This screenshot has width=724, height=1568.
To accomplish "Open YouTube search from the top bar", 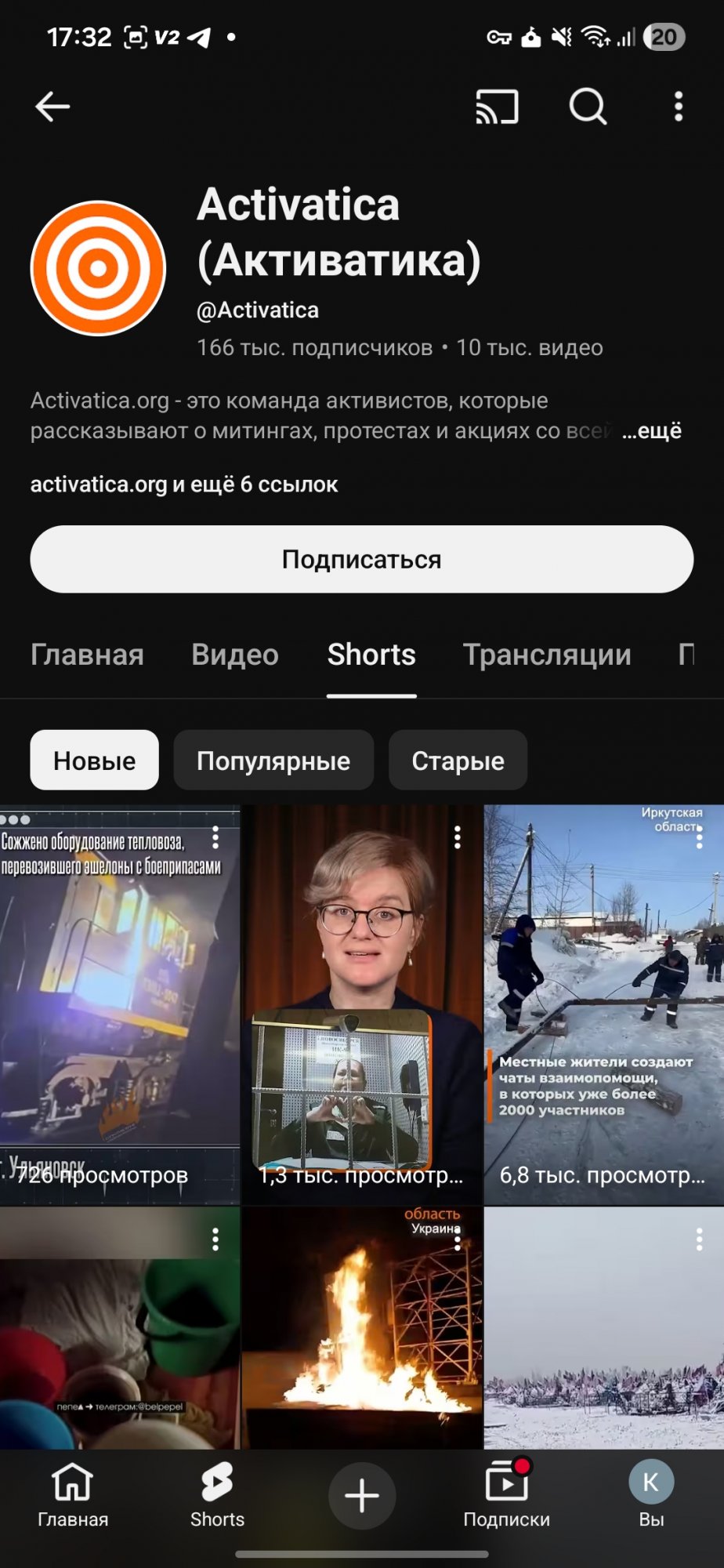I will pos(586,107).
